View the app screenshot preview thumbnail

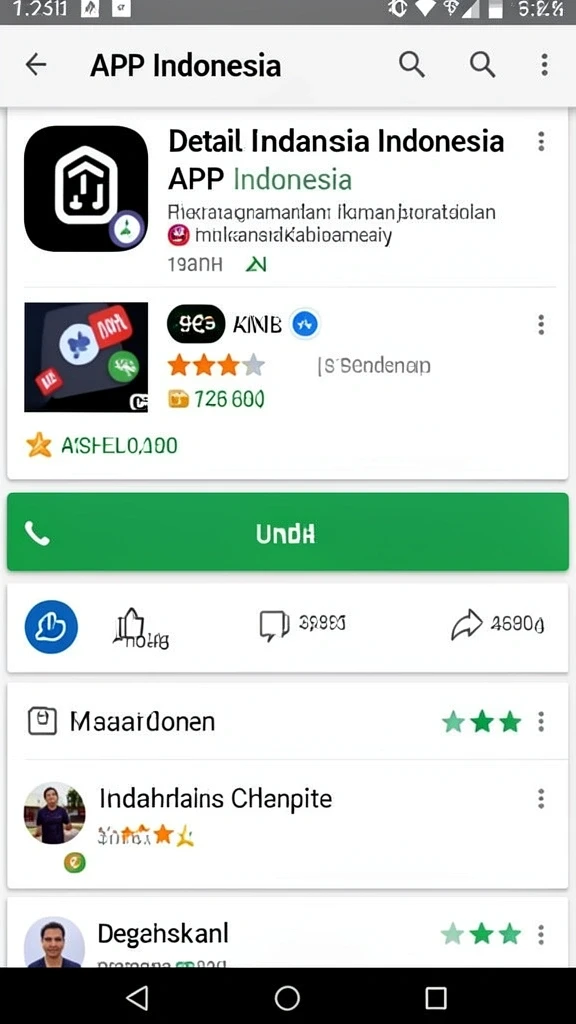tap(86, 357)
